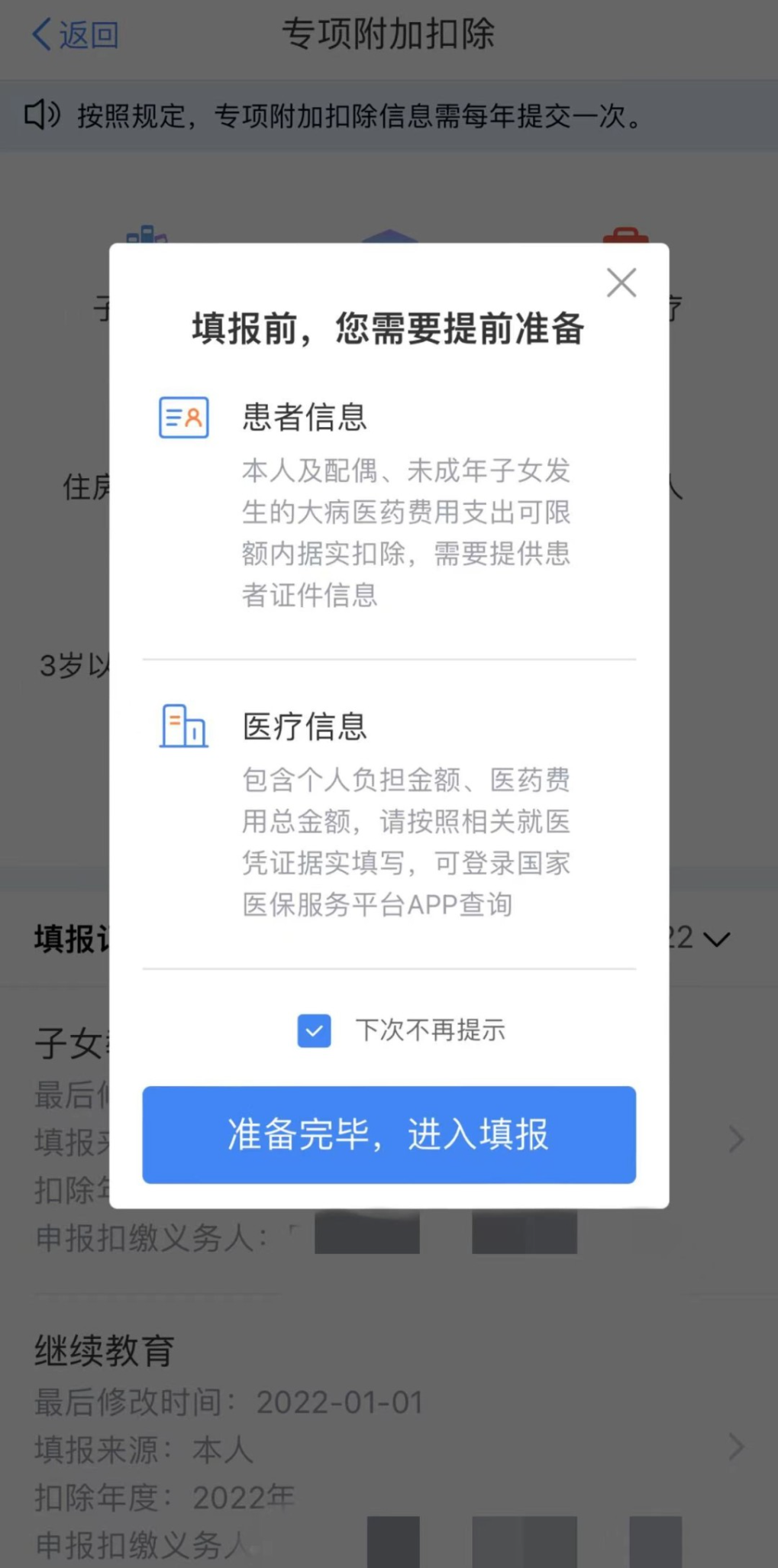
Task: Expand the year dropdown arrow
Action: 716,939
